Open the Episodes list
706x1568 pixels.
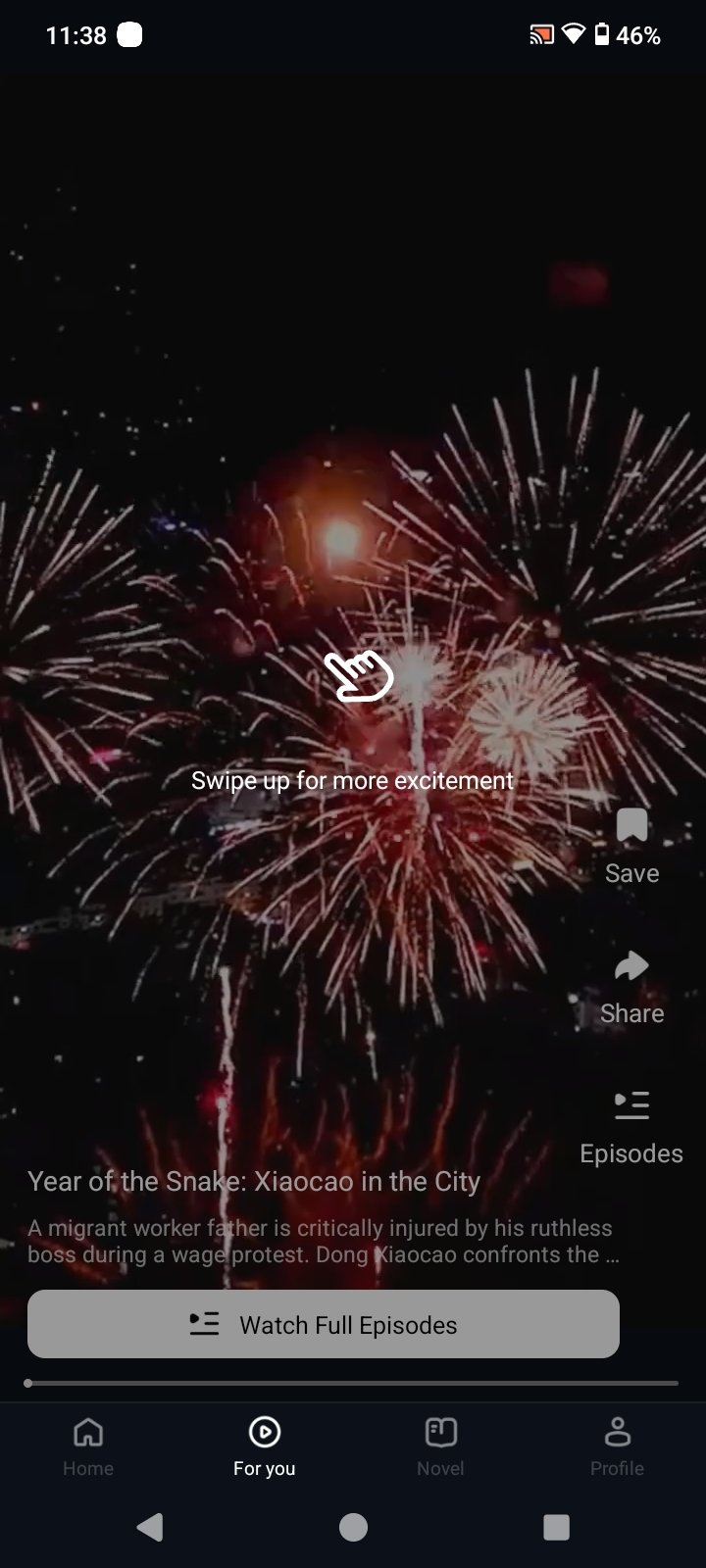[x=631, y=1125]
